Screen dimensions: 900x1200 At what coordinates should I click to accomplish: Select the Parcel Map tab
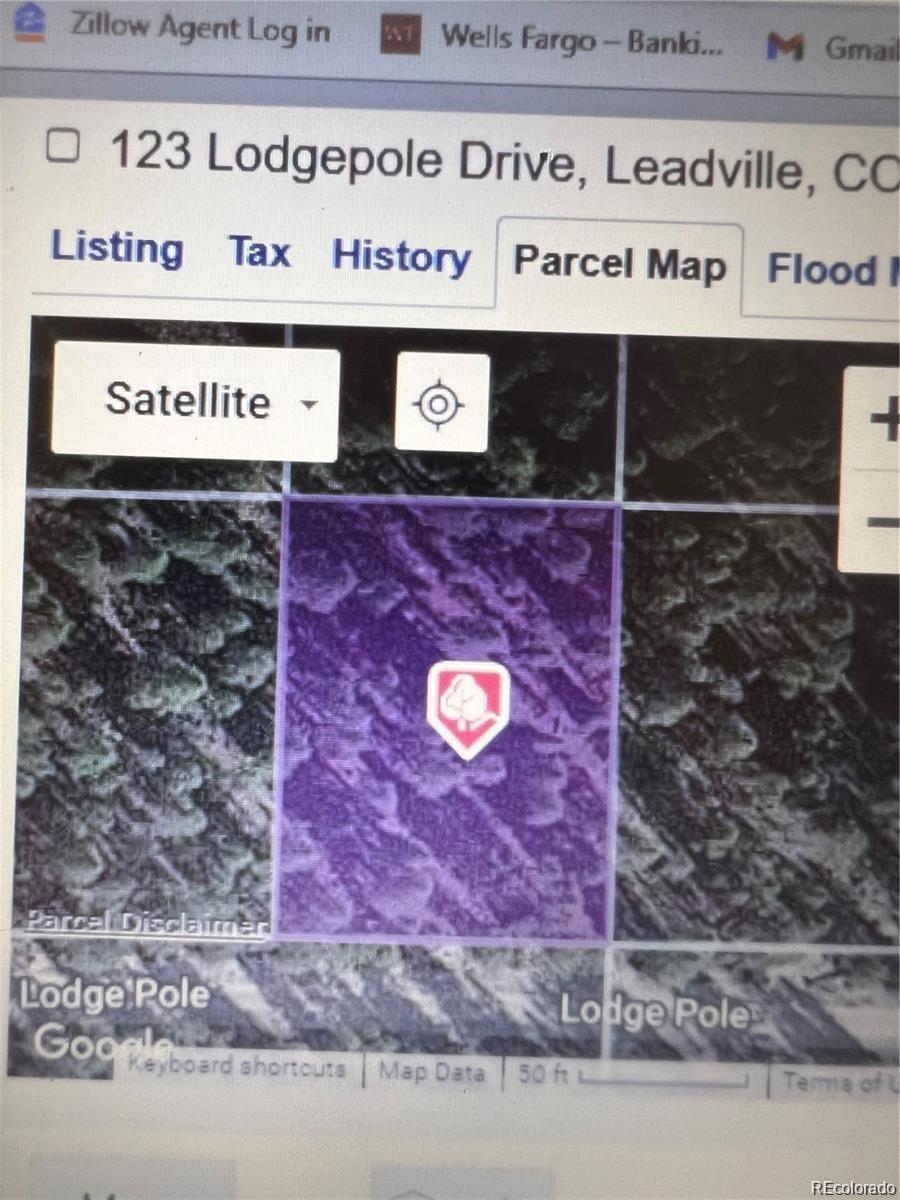coord(619,265)
